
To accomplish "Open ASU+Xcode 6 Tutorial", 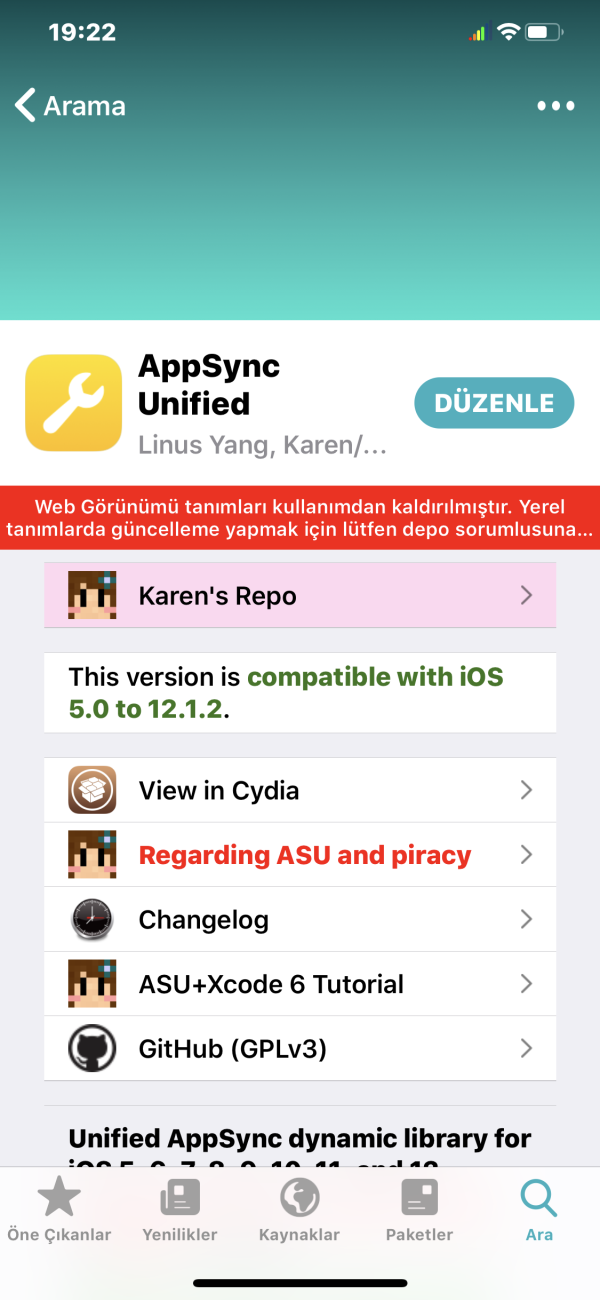I will [300, 984].
